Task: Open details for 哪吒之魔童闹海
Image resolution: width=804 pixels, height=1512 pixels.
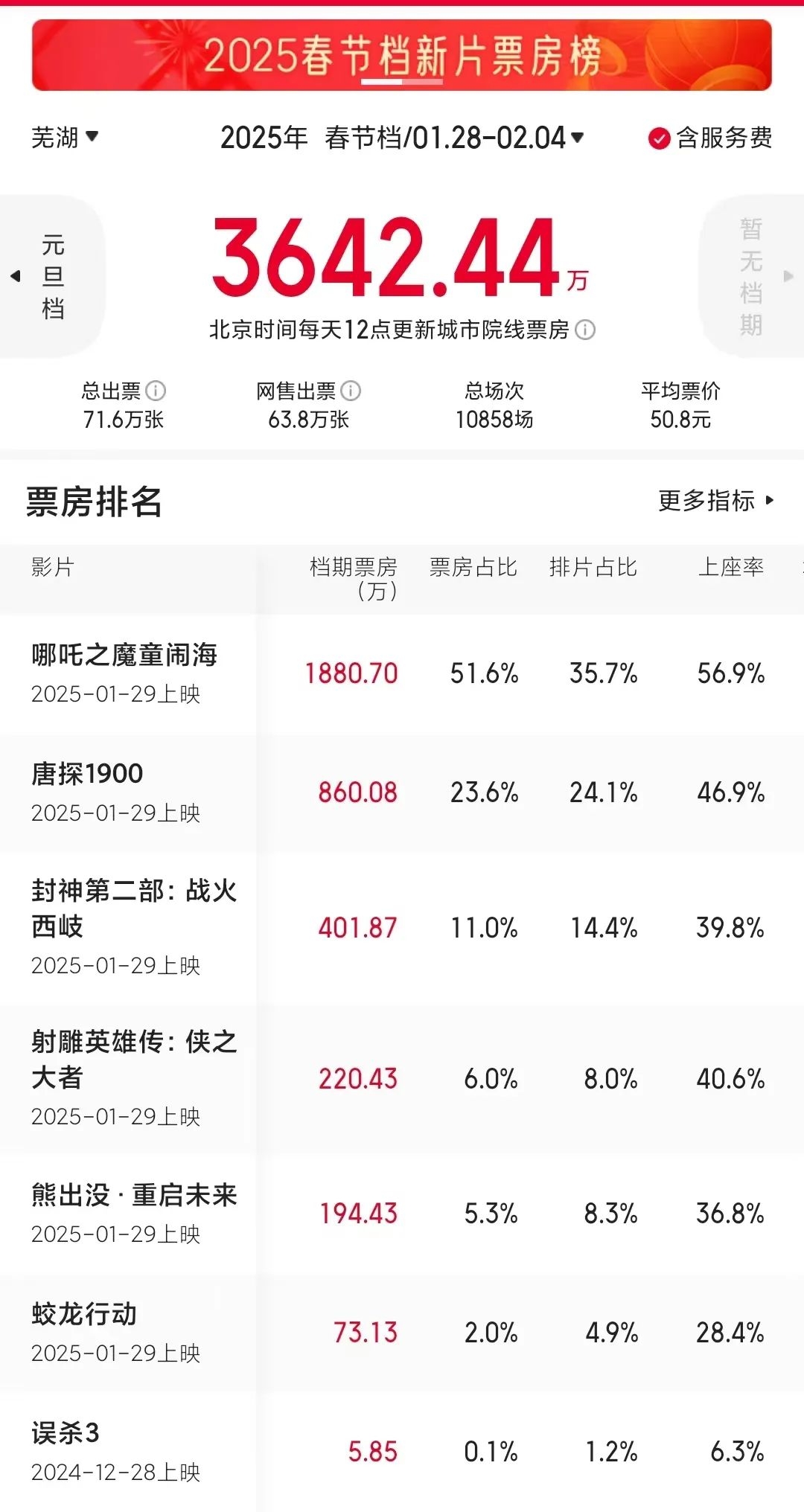Action: coord(402,674)
